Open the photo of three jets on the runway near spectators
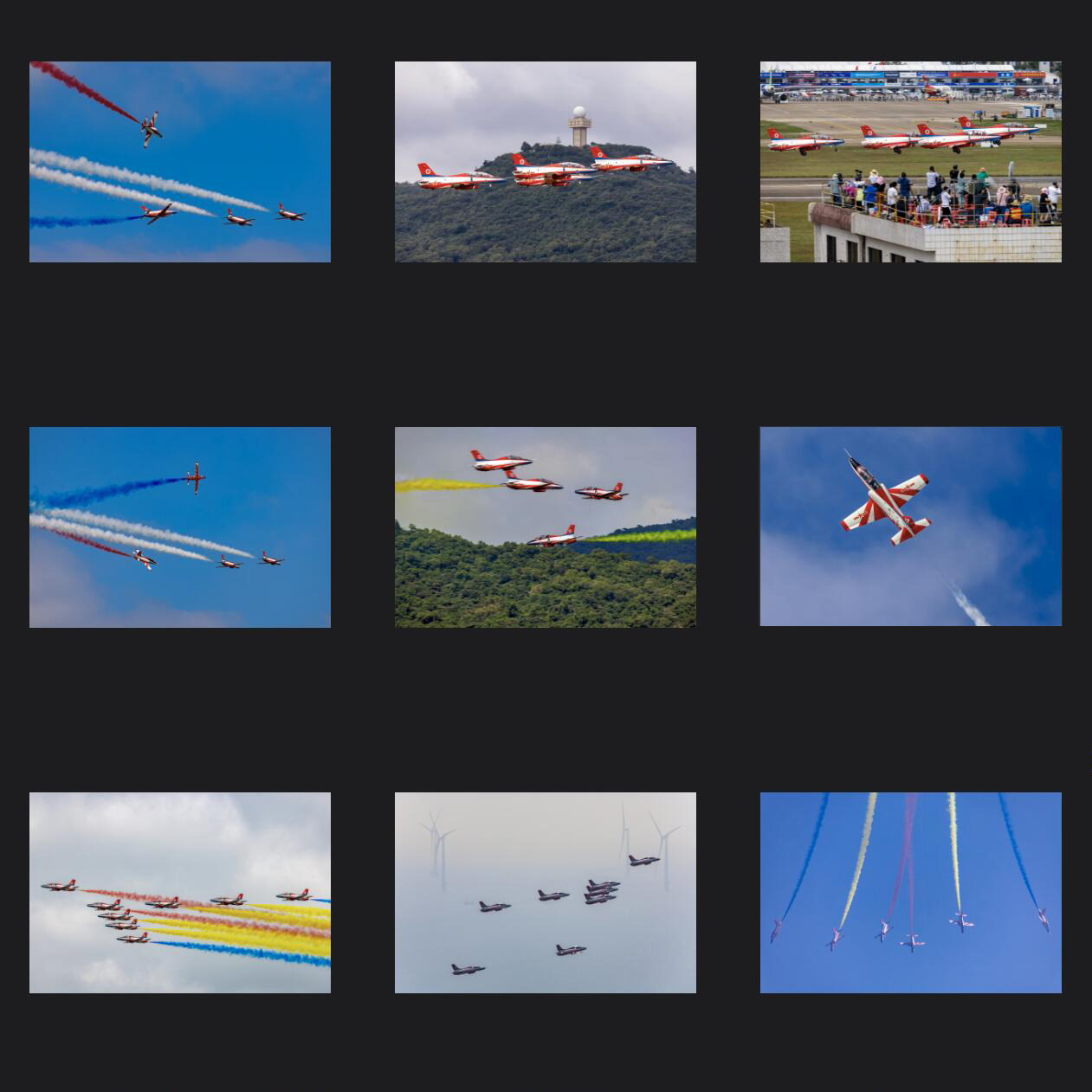 coord(910,162)
